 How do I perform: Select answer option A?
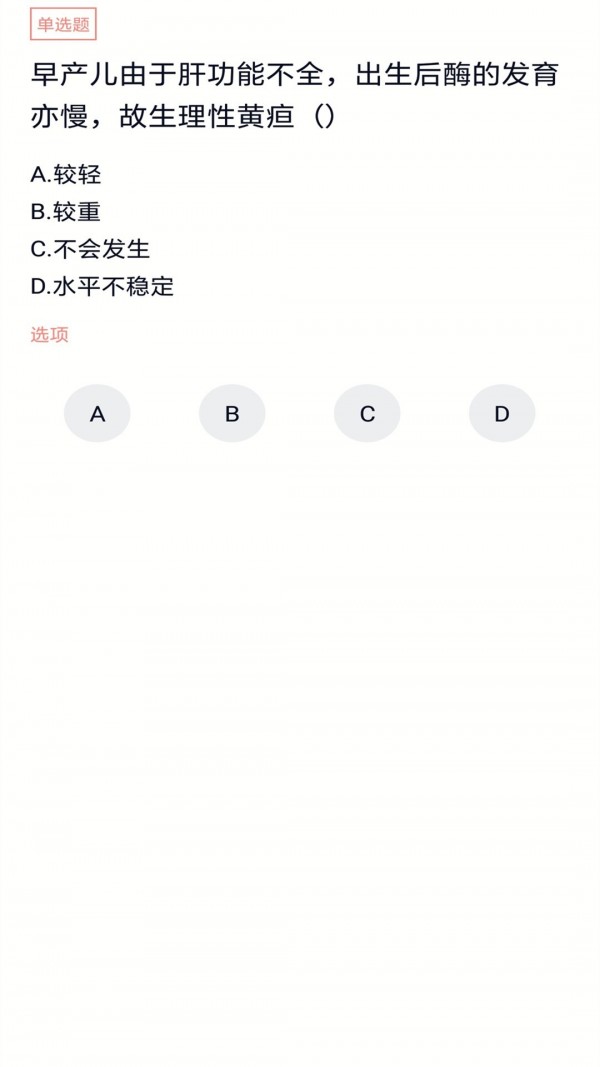97,413
